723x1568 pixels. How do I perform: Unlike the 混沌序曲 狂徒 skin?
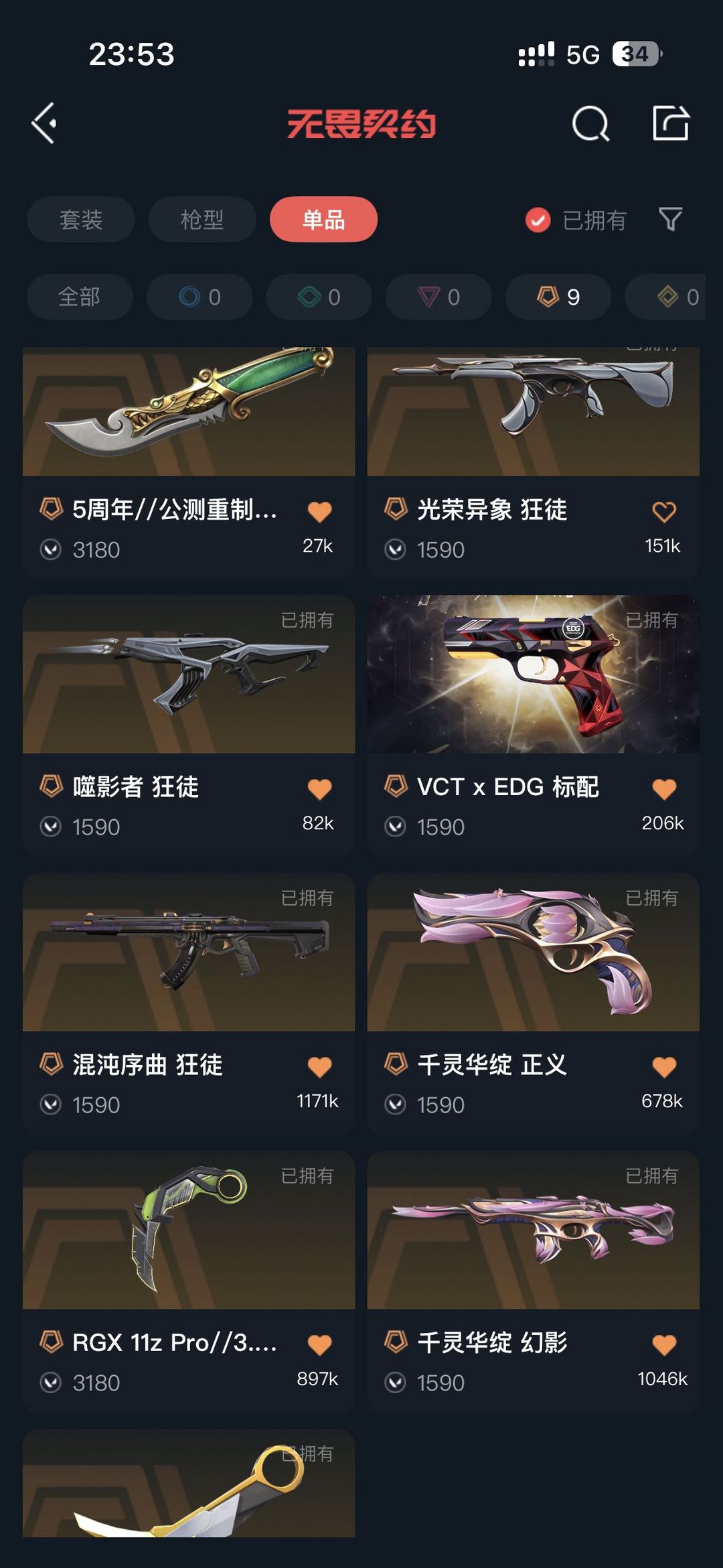[319, 1066]
